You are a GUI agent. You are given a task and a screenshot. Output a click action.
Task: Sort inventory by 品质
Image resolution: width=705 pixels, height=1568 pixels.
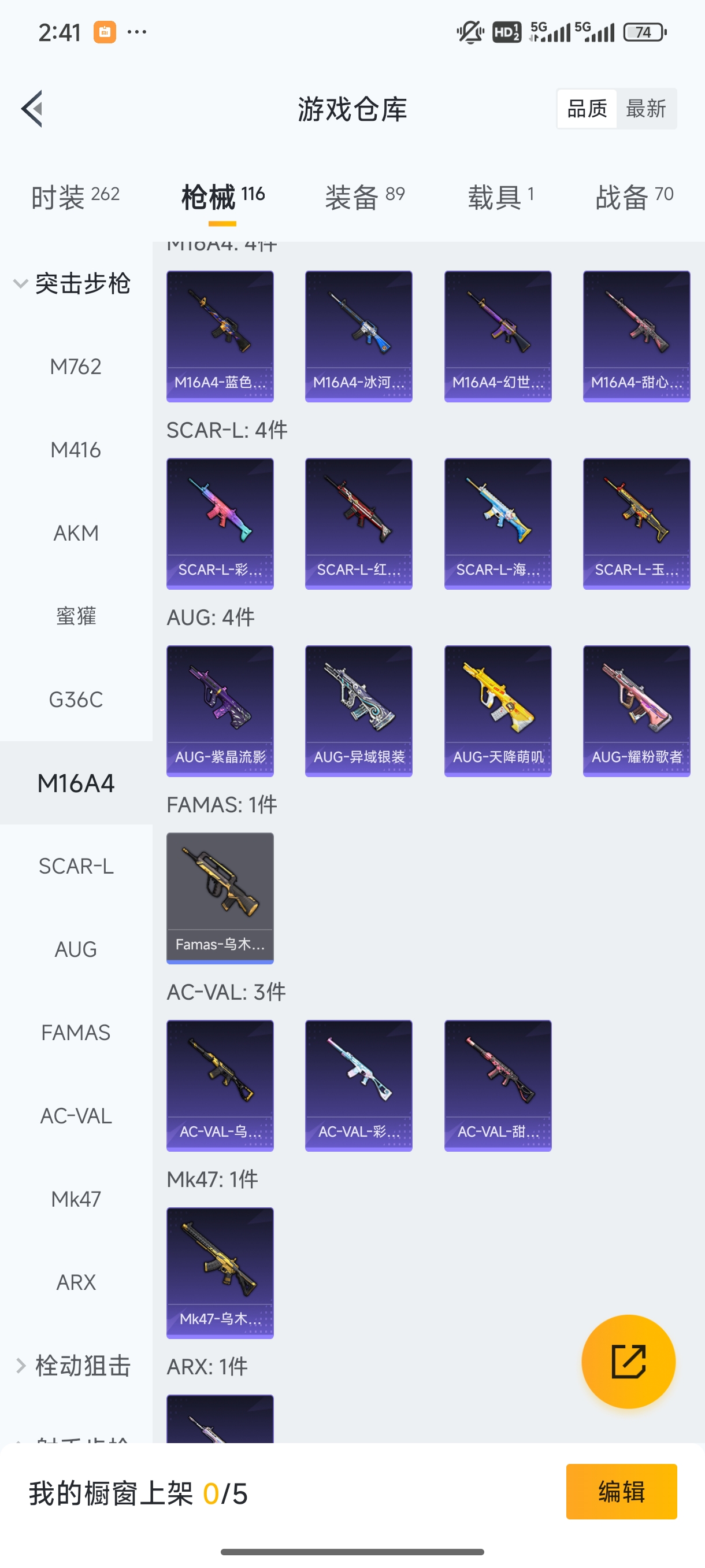click(x=587, y=109)
